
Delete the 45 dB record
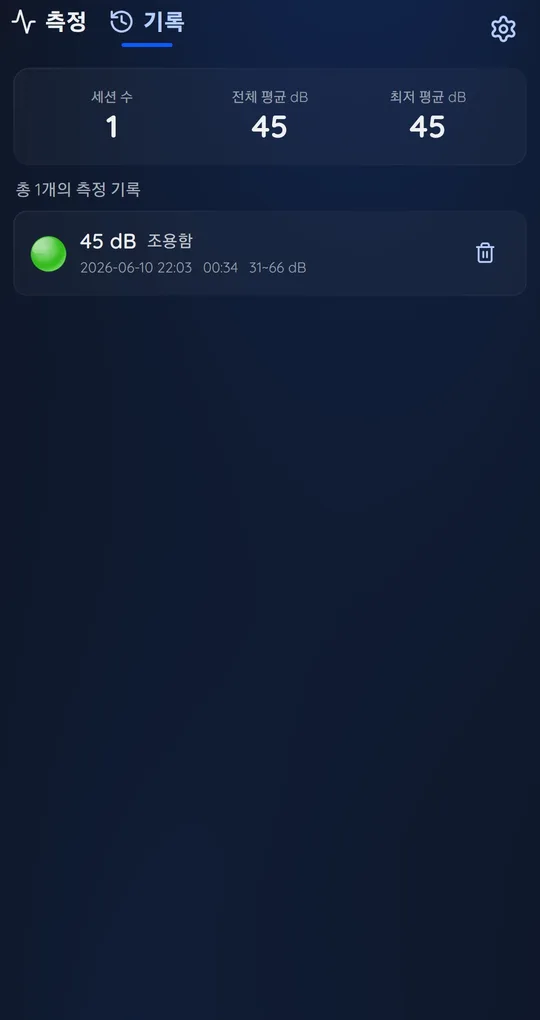click(x=485, y=253)
